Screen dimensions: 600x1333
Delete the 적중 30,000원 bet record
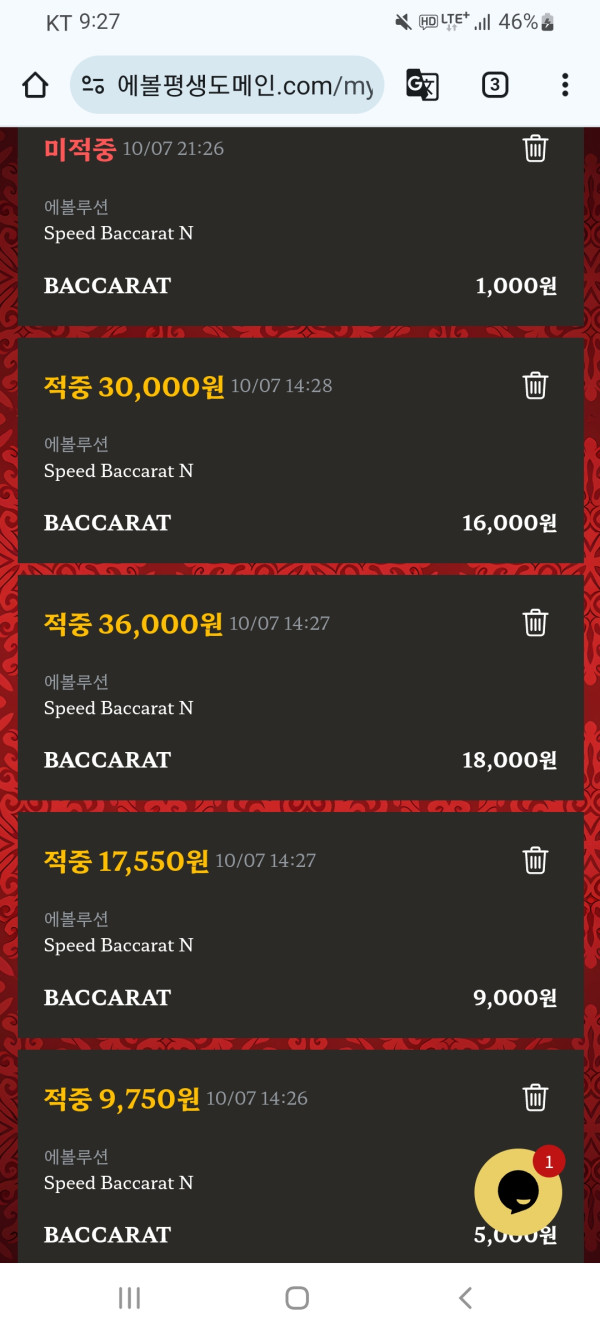pos(536,386)
